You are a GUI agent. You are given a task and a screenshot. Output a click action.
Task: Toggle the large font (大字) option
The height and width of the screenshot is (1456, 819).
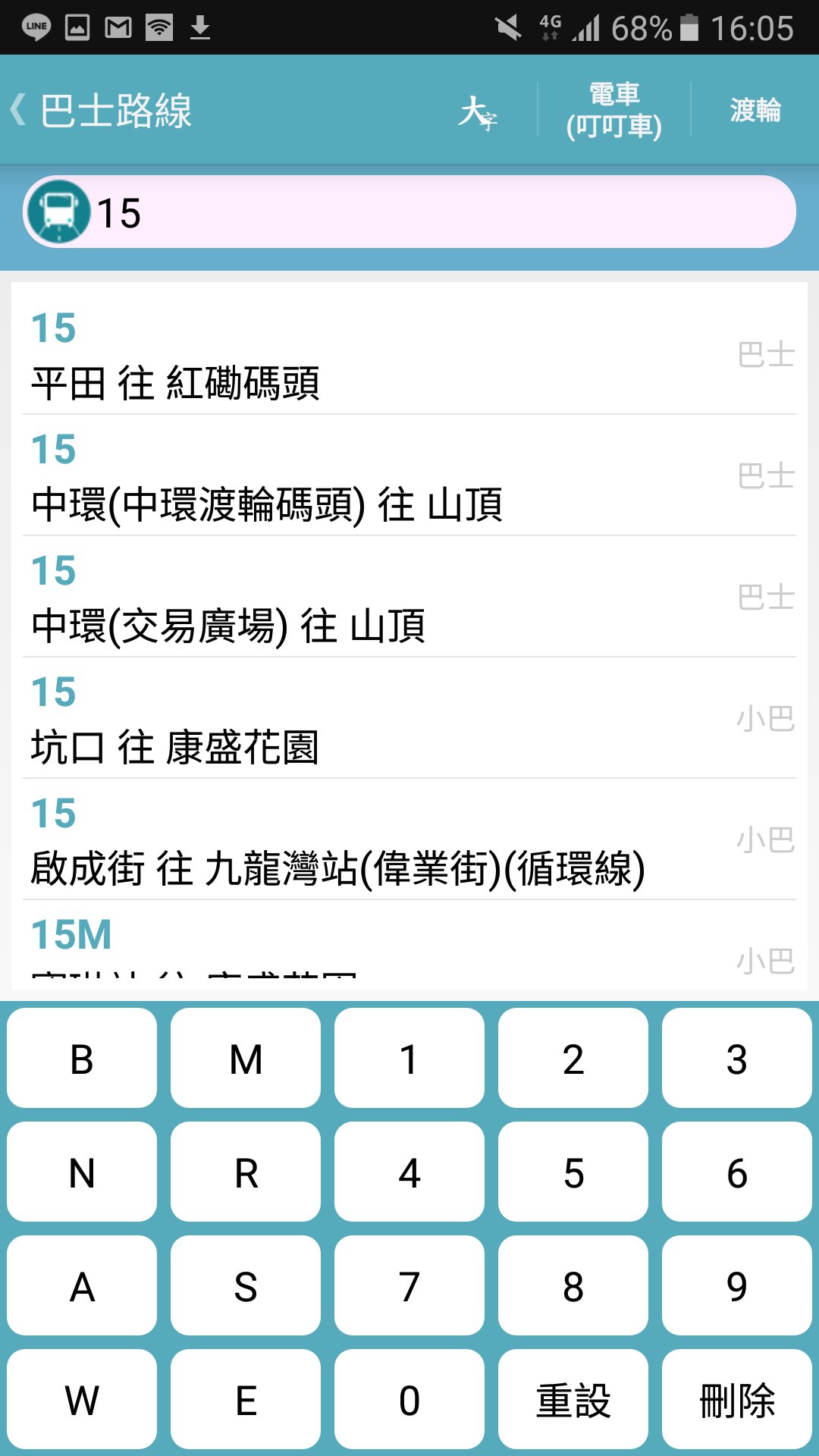click(x=478, y=111)
